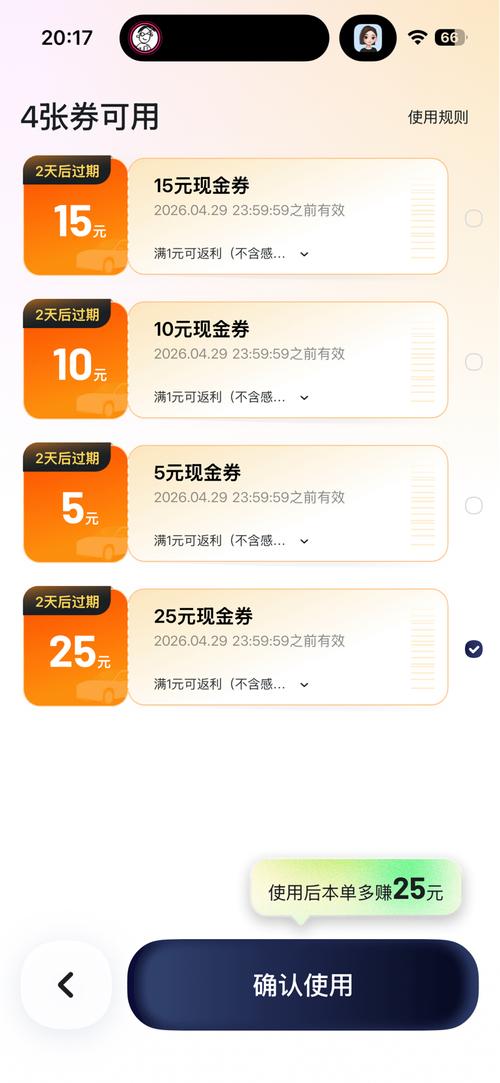This screenshot has width=500, height=1083.
Task: Select the 5元现金券 checkbox
Action: click(474, 506)
